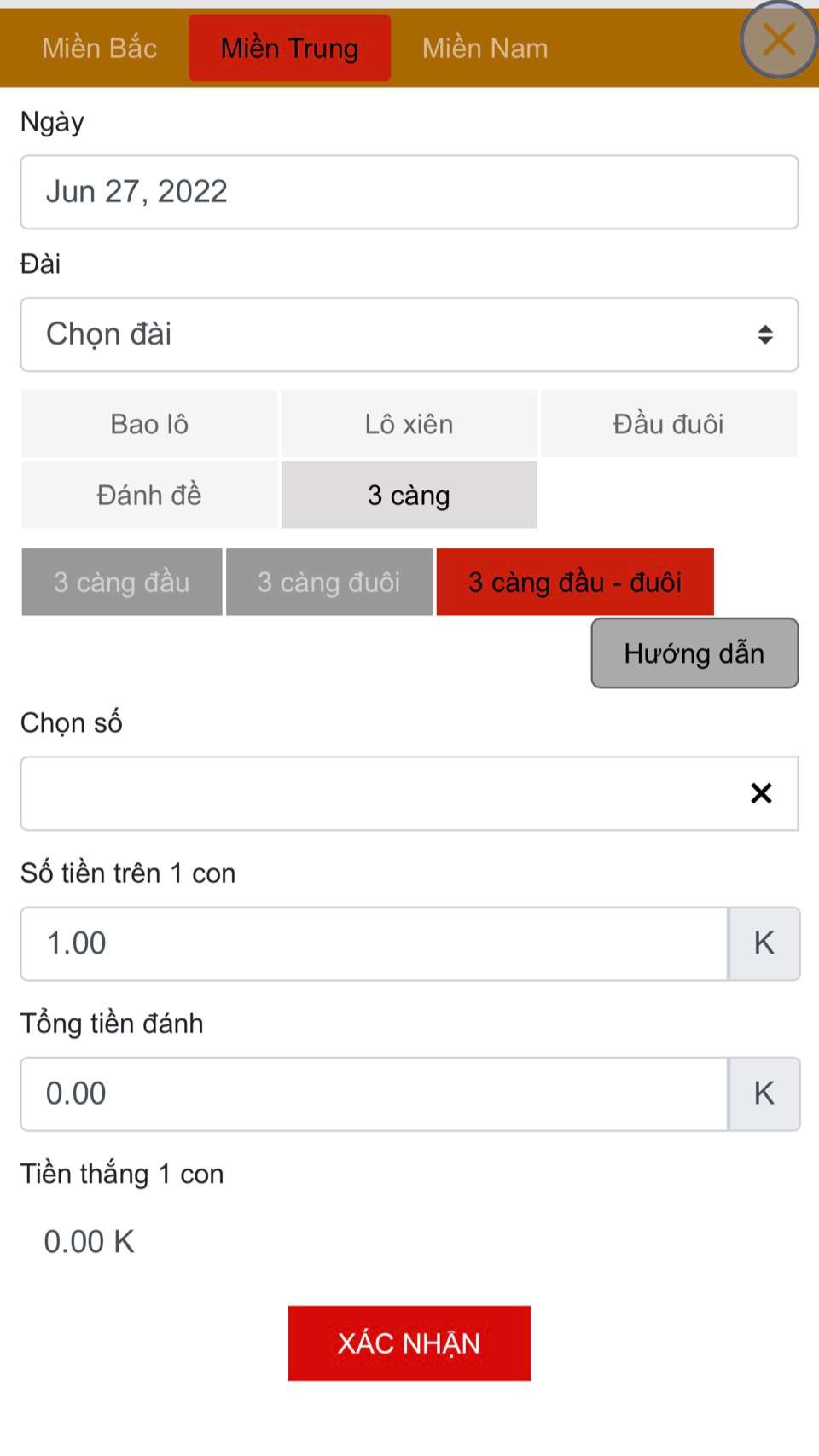The width and height of the screenshot is (819, 1456).
Task: Expand the station selection list
Action: 409,334
